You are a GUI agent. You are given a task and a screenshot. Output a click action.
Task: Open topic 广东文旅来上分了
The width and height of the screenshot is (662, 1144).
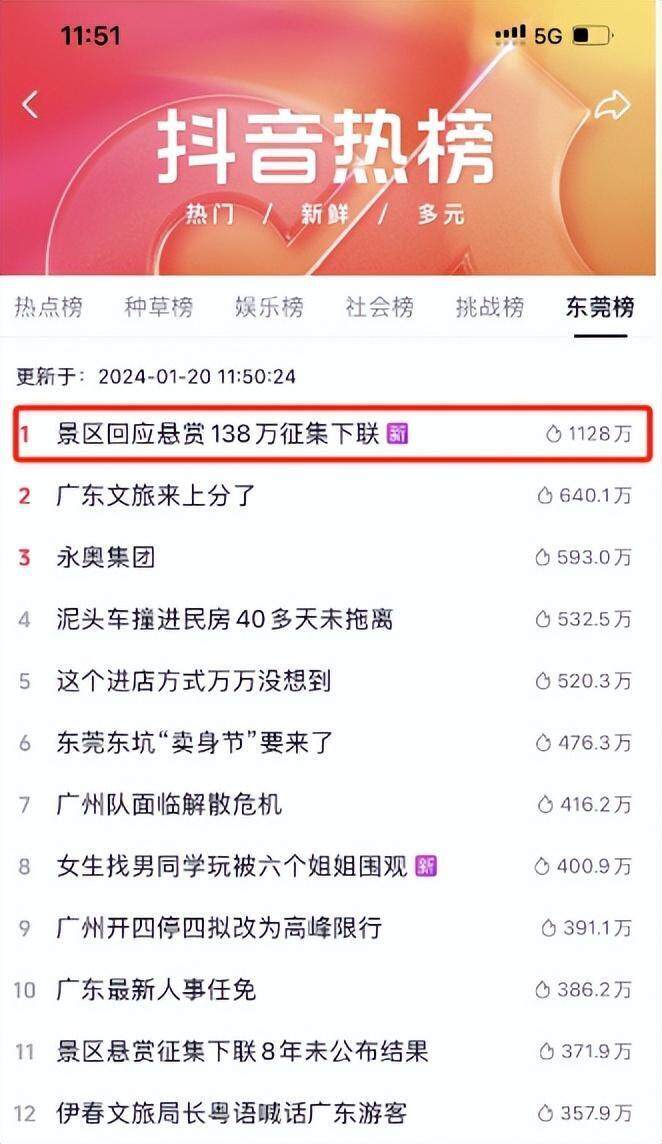156,495
